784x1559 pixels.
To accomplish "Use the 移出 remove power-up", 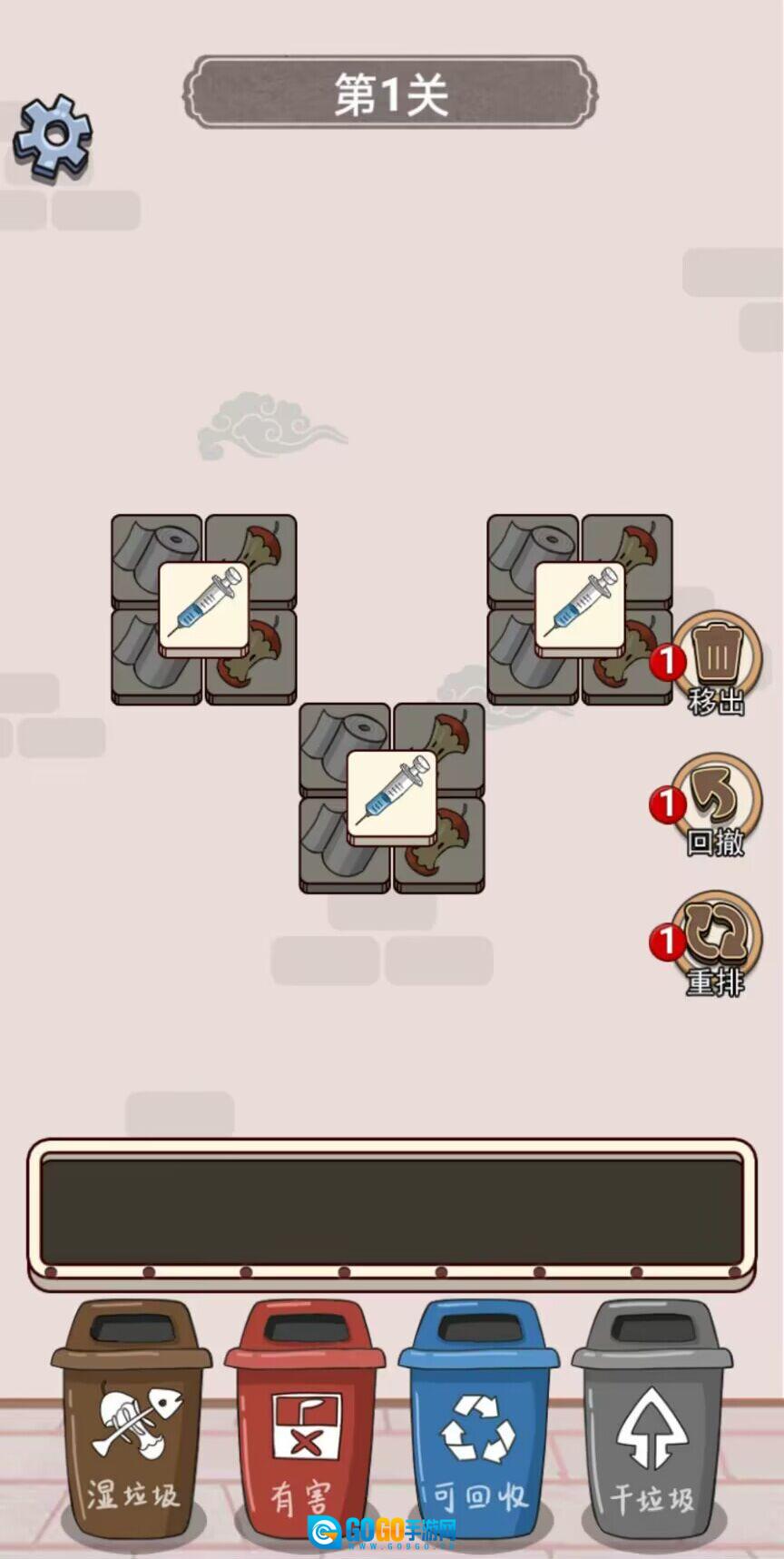I will coord(715,663).
